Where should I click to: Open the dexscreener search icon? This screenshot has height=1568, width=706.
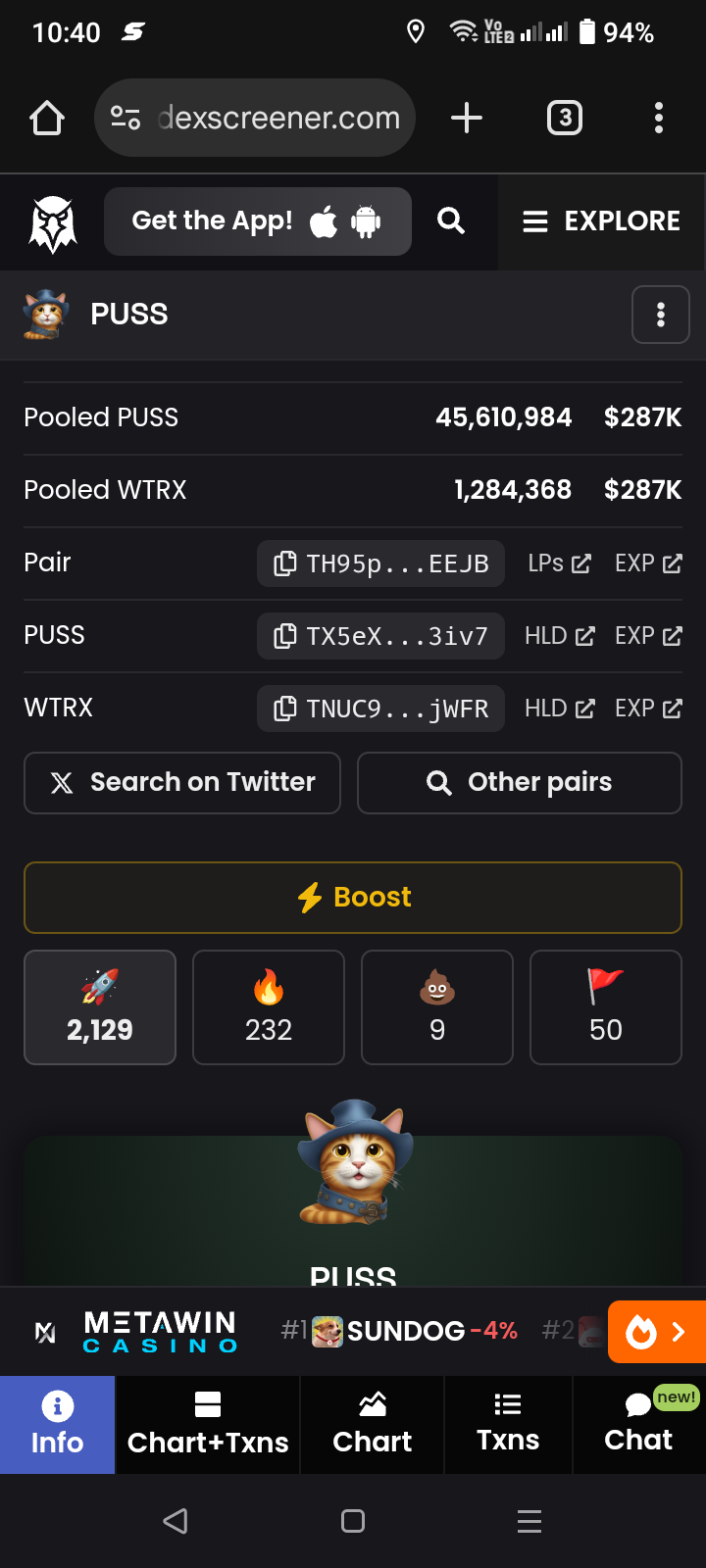coord(451,220)
